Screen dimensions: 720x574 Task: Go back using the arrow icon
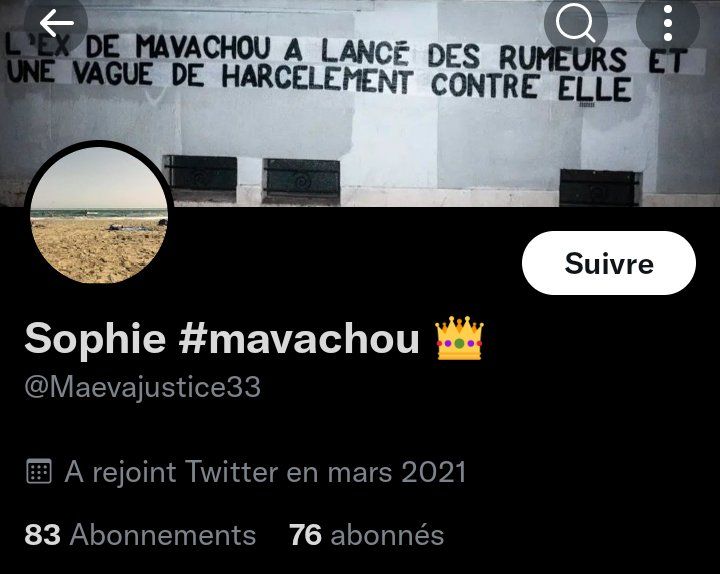(x=57, y=22)
